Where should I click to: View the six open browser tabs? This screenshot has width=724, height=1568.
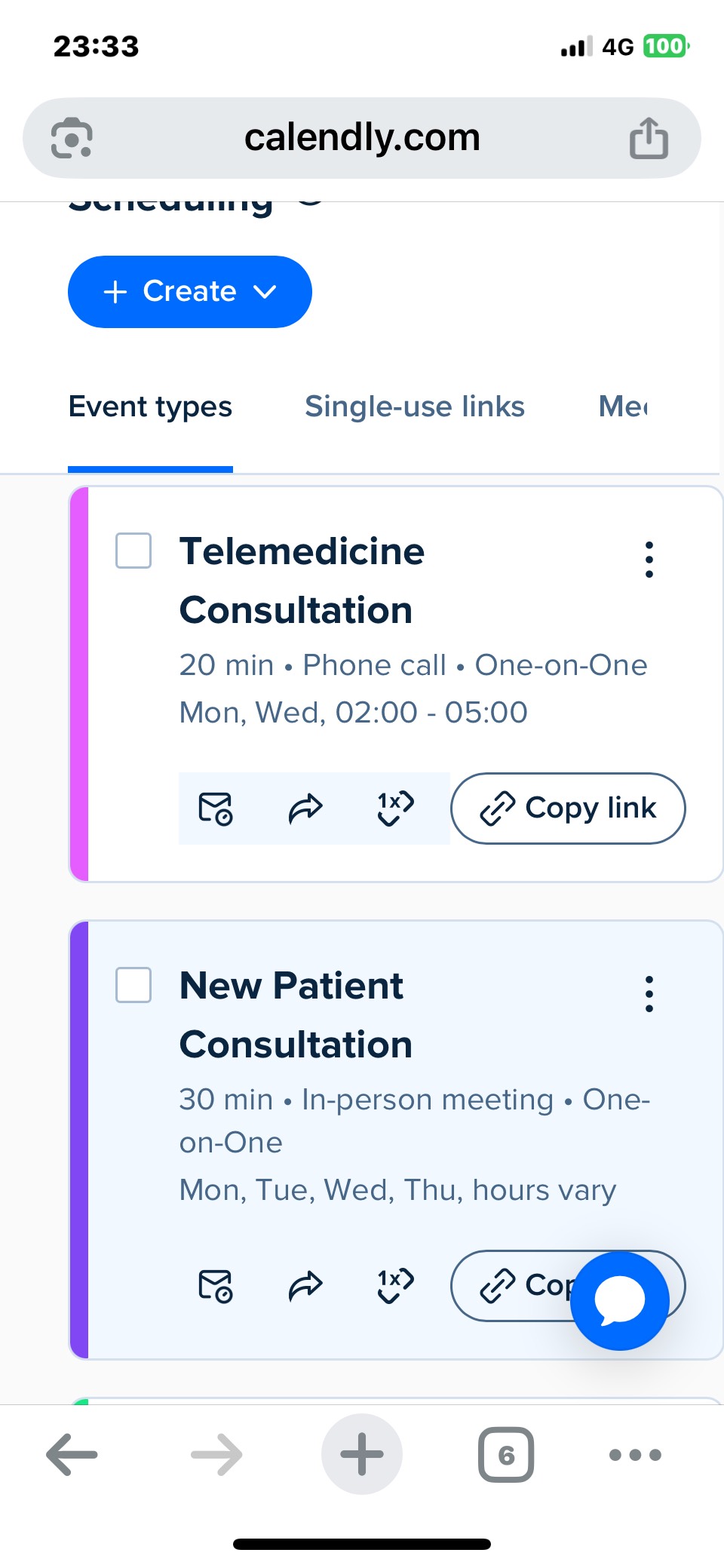[506, 1454]
